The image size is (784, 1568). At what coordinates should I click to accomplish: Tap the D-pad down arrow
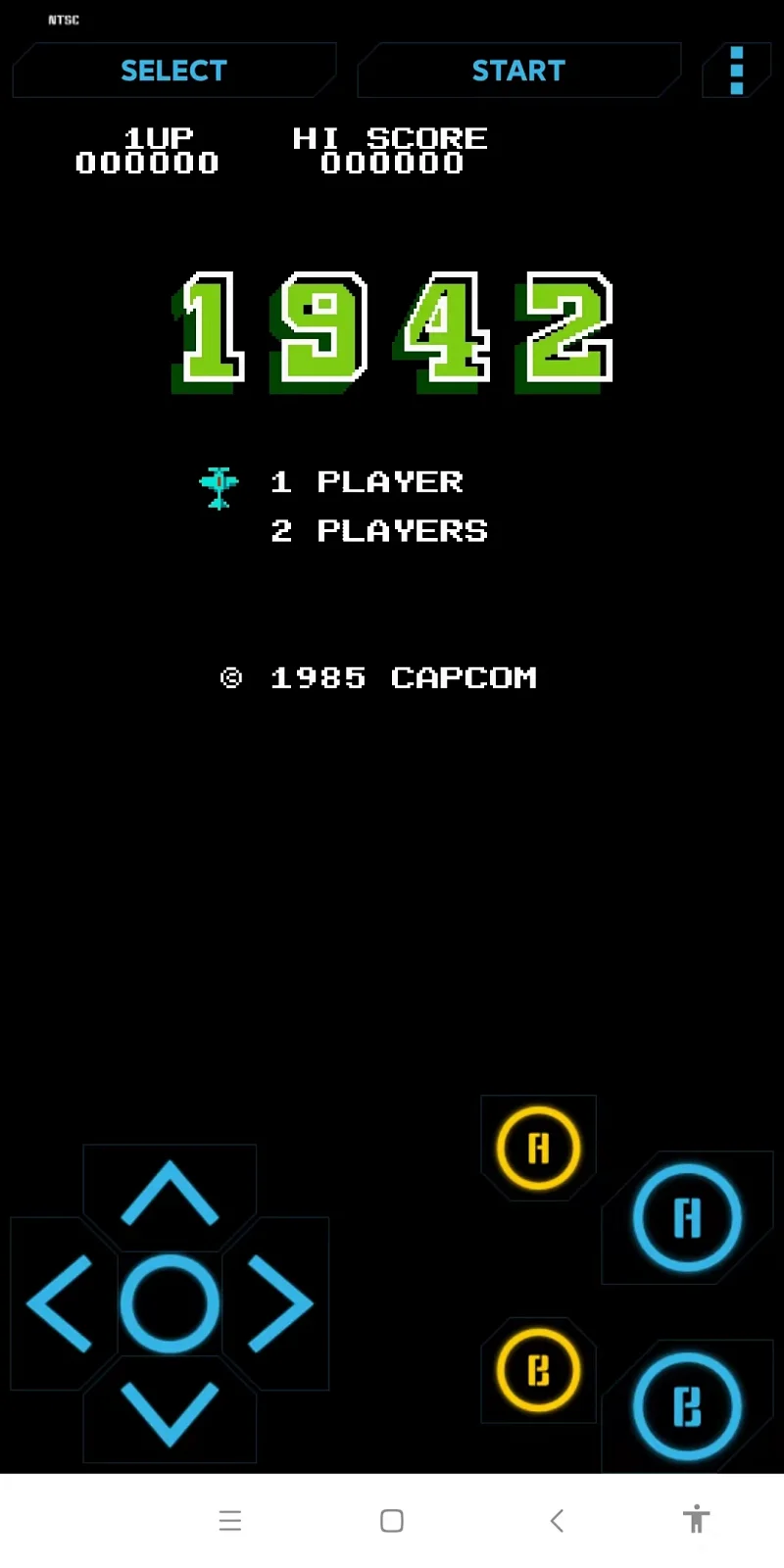170,1412
